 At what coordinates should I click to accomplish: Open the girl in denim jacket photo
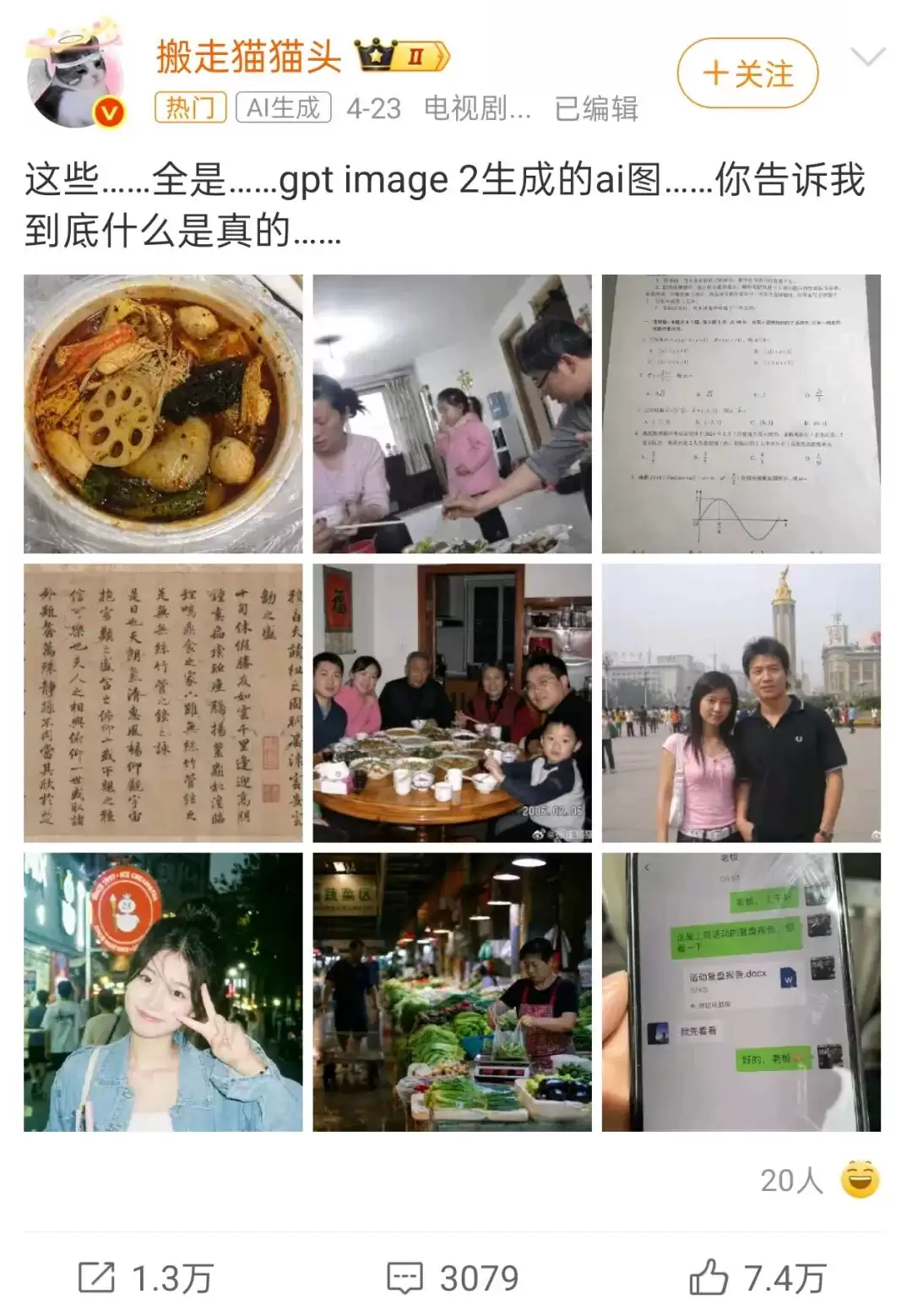[163, 992]
